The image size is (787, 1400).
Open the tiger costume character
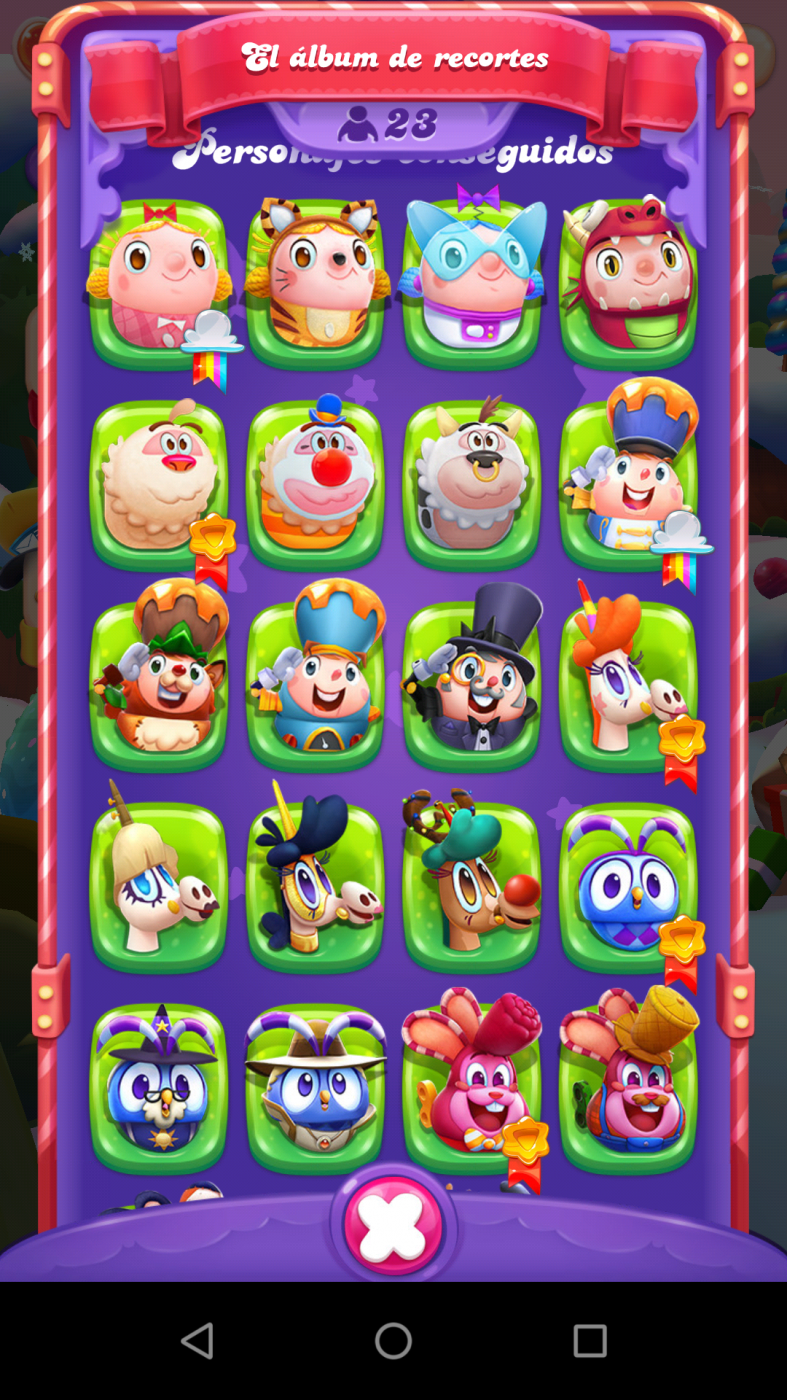[315, 285]
